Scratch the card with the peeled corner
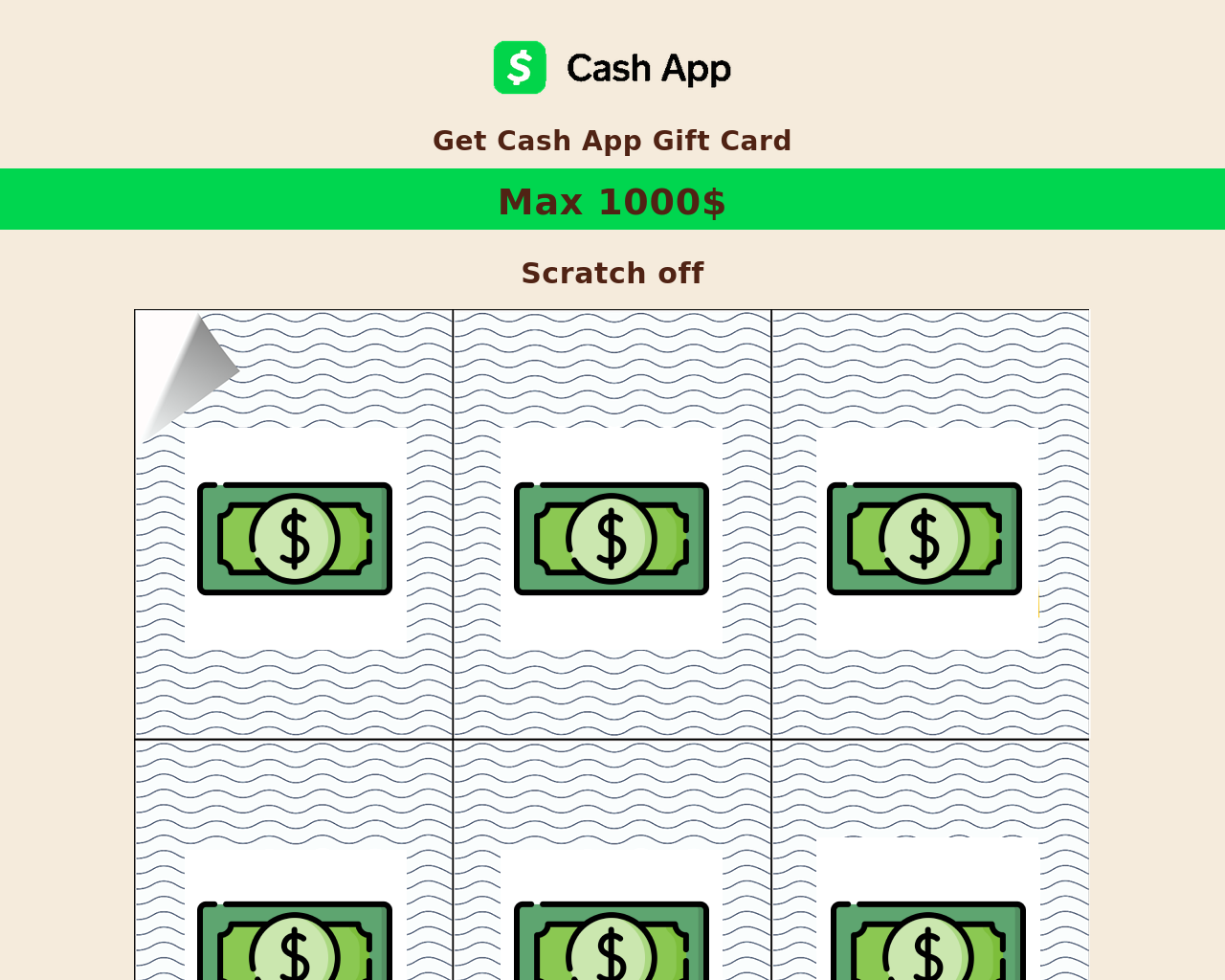The height and width of the screenshot is (980, 1225). (294, 525)
